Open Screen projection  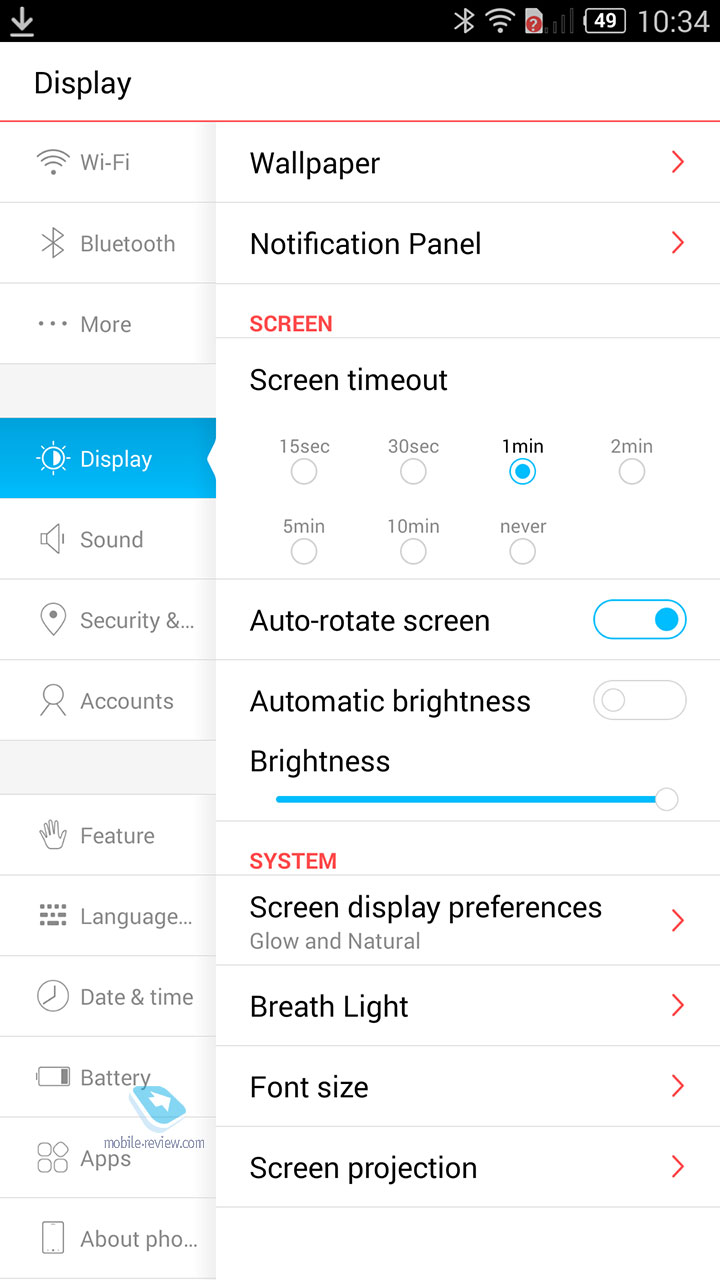click(x=466, y=1168)
